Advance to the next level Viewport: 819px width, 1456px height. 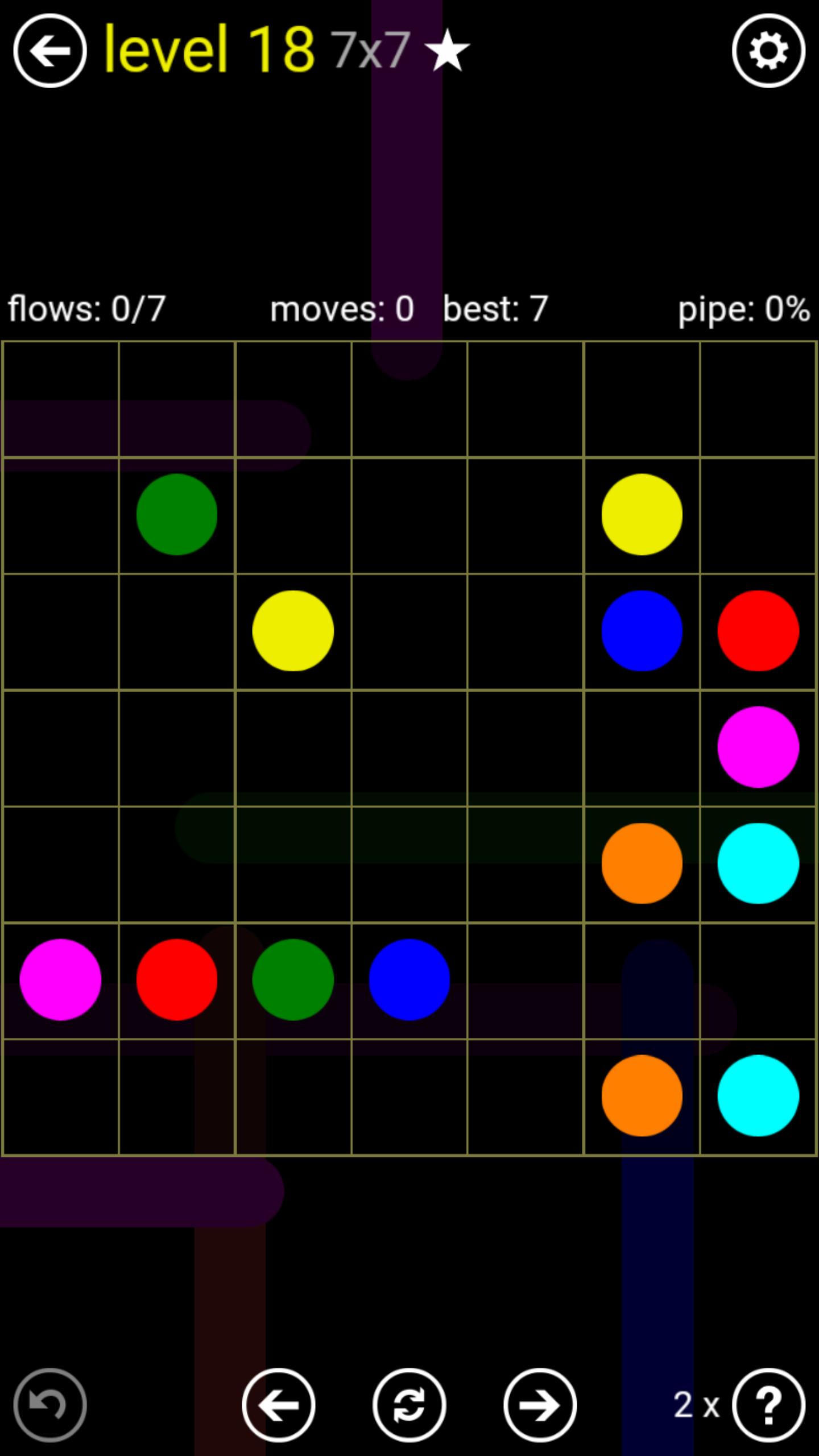click(540, 1405)
